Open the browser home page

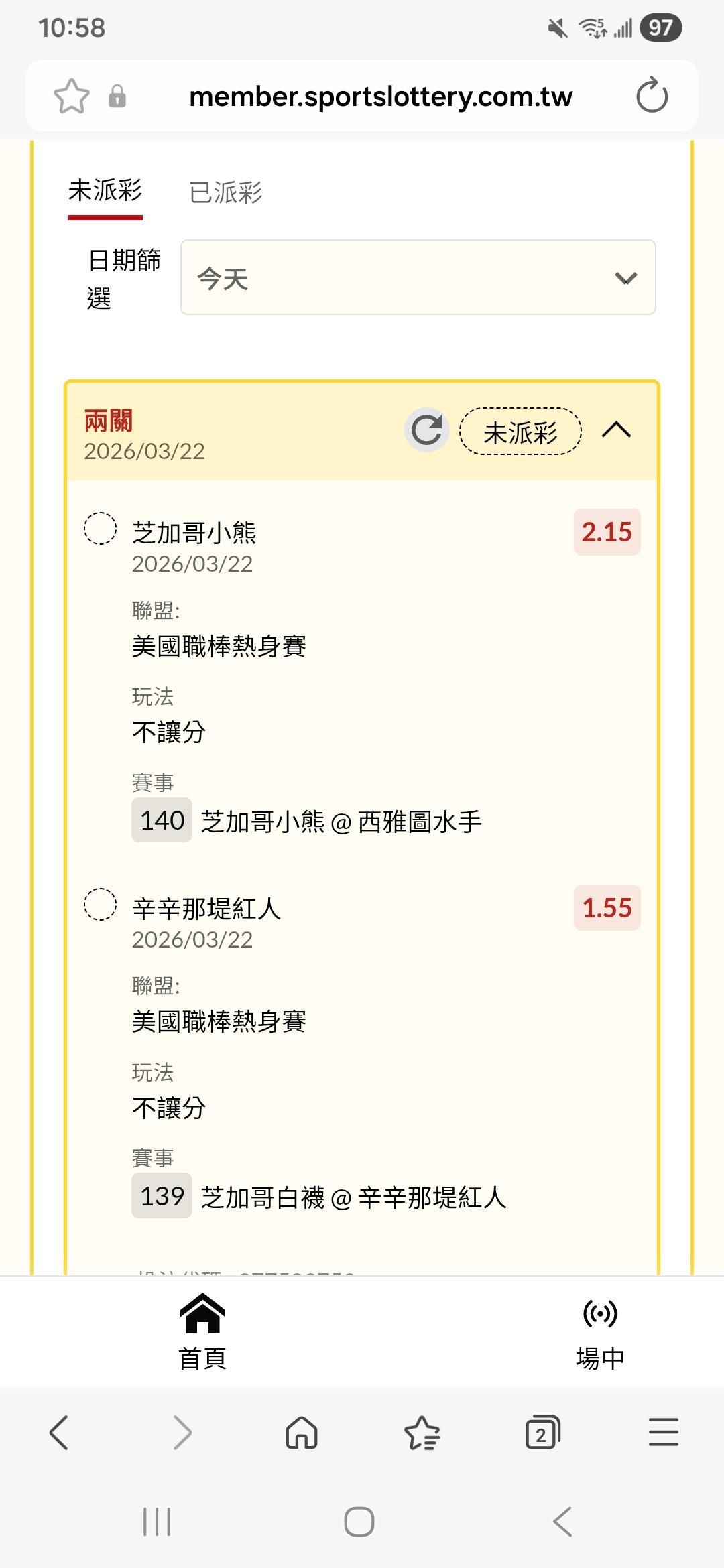click(302, 1433)
